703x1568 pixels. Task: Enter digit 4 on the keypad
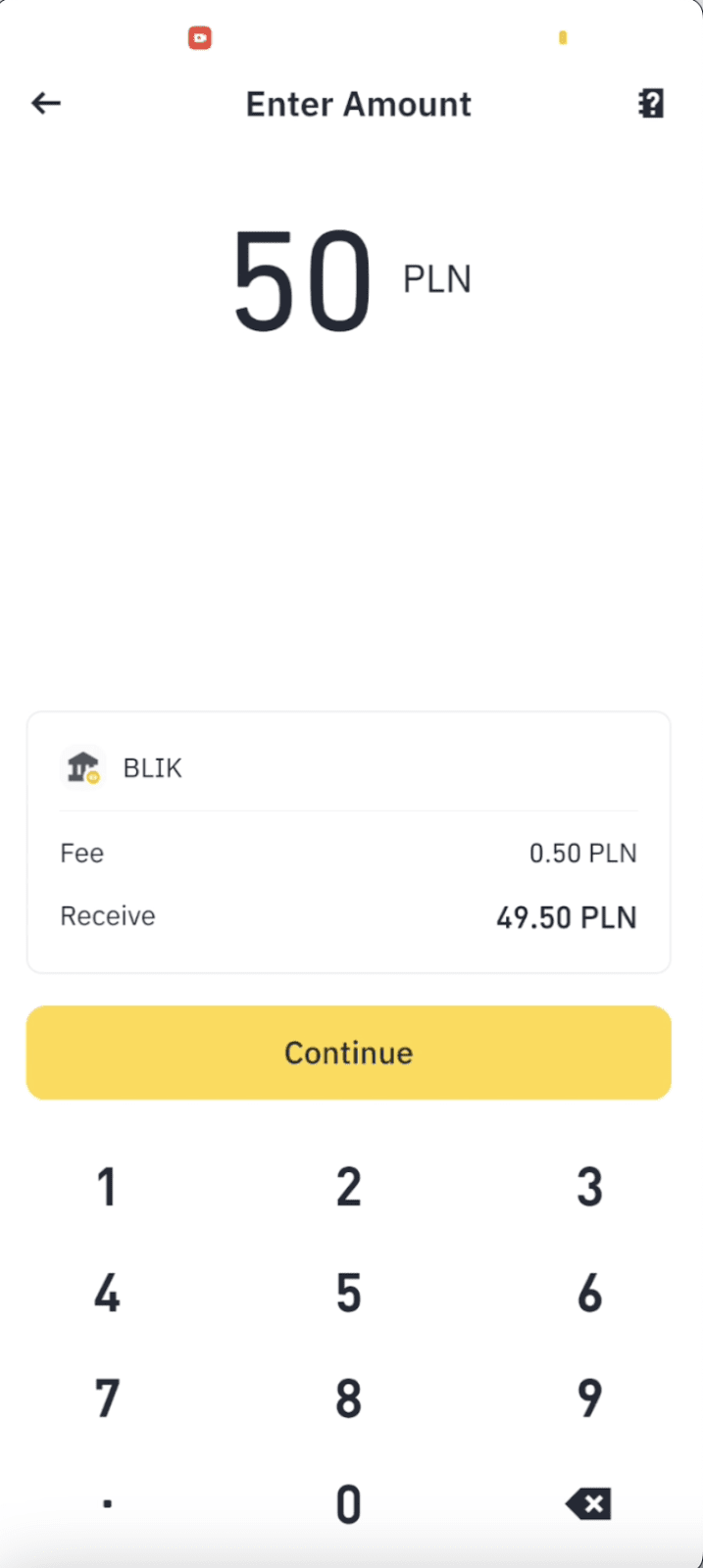(107, 1294)
